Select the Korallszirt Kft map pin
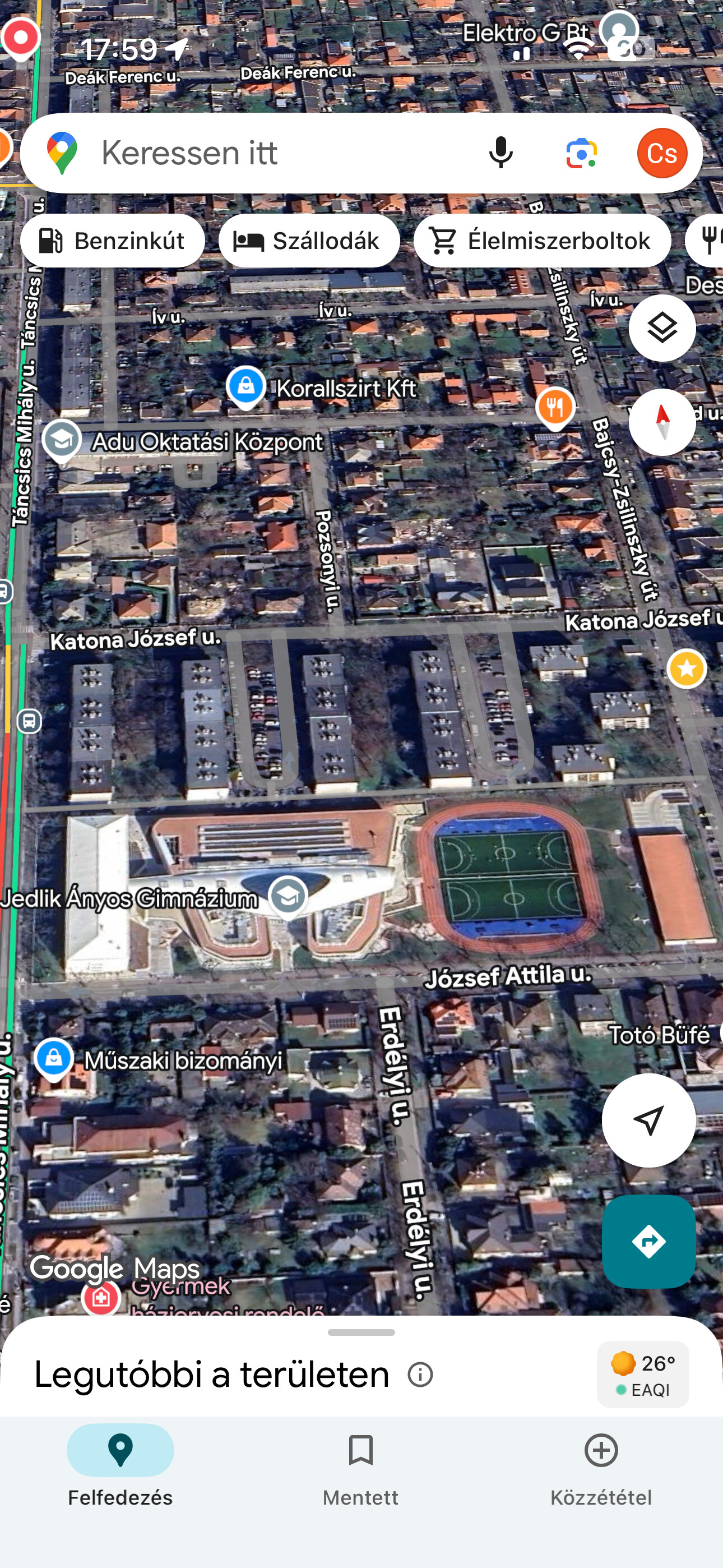 tap(246, 387)
